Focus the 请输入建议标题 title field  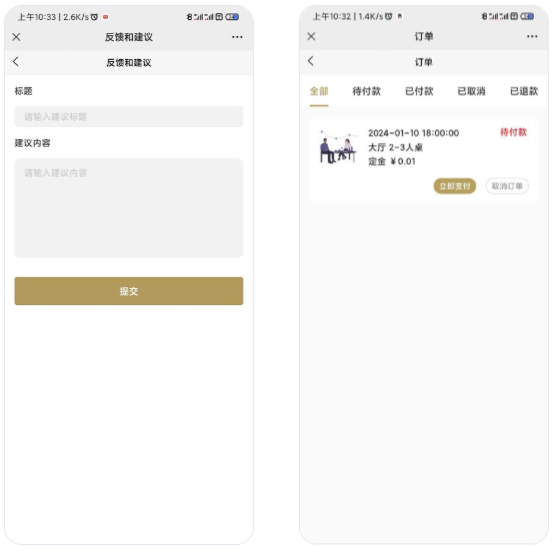[129, 117]
